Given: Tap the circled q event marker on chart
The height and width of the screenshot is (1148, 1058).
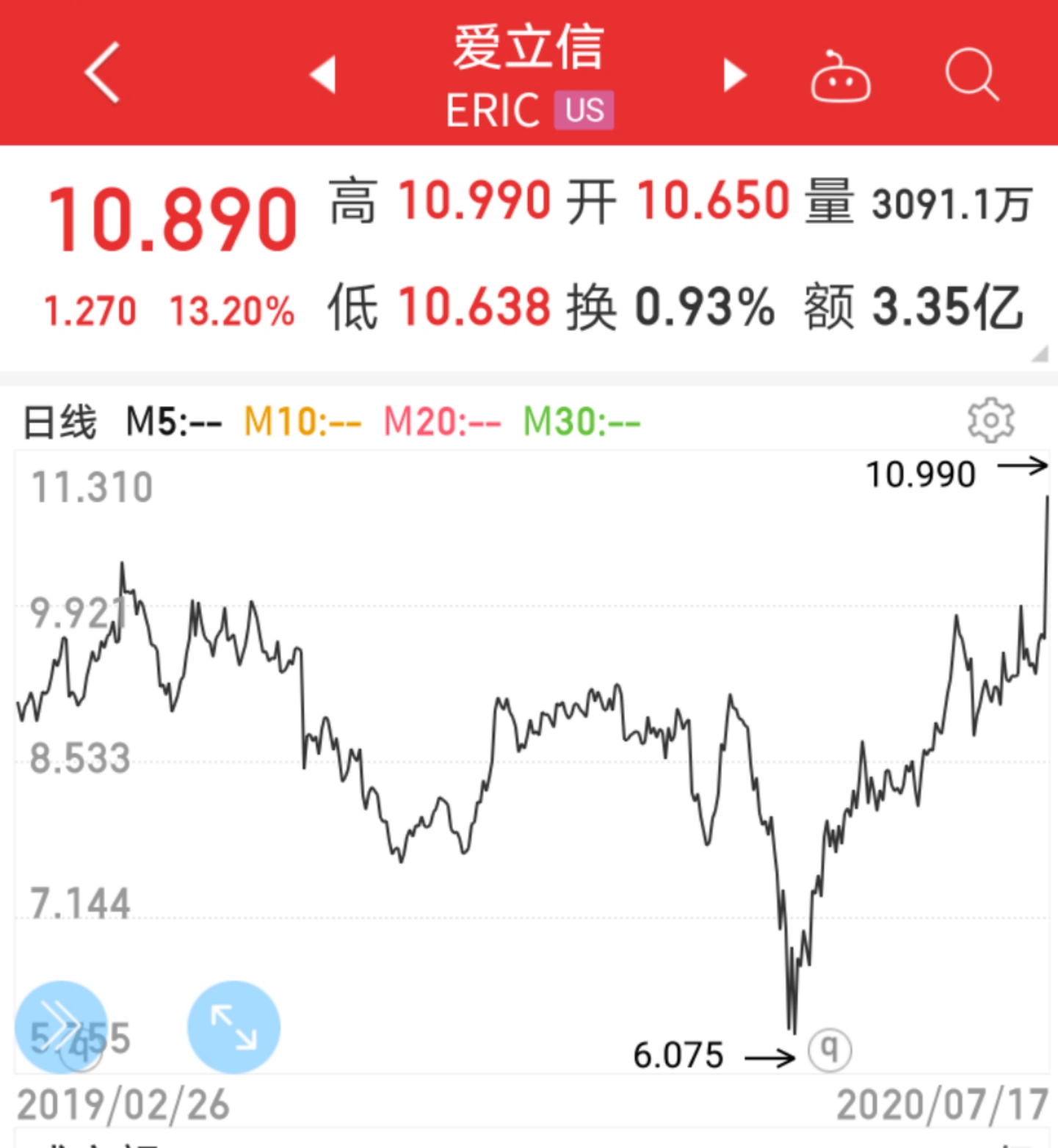Looking at the screenshot, I should point(830,1052).
